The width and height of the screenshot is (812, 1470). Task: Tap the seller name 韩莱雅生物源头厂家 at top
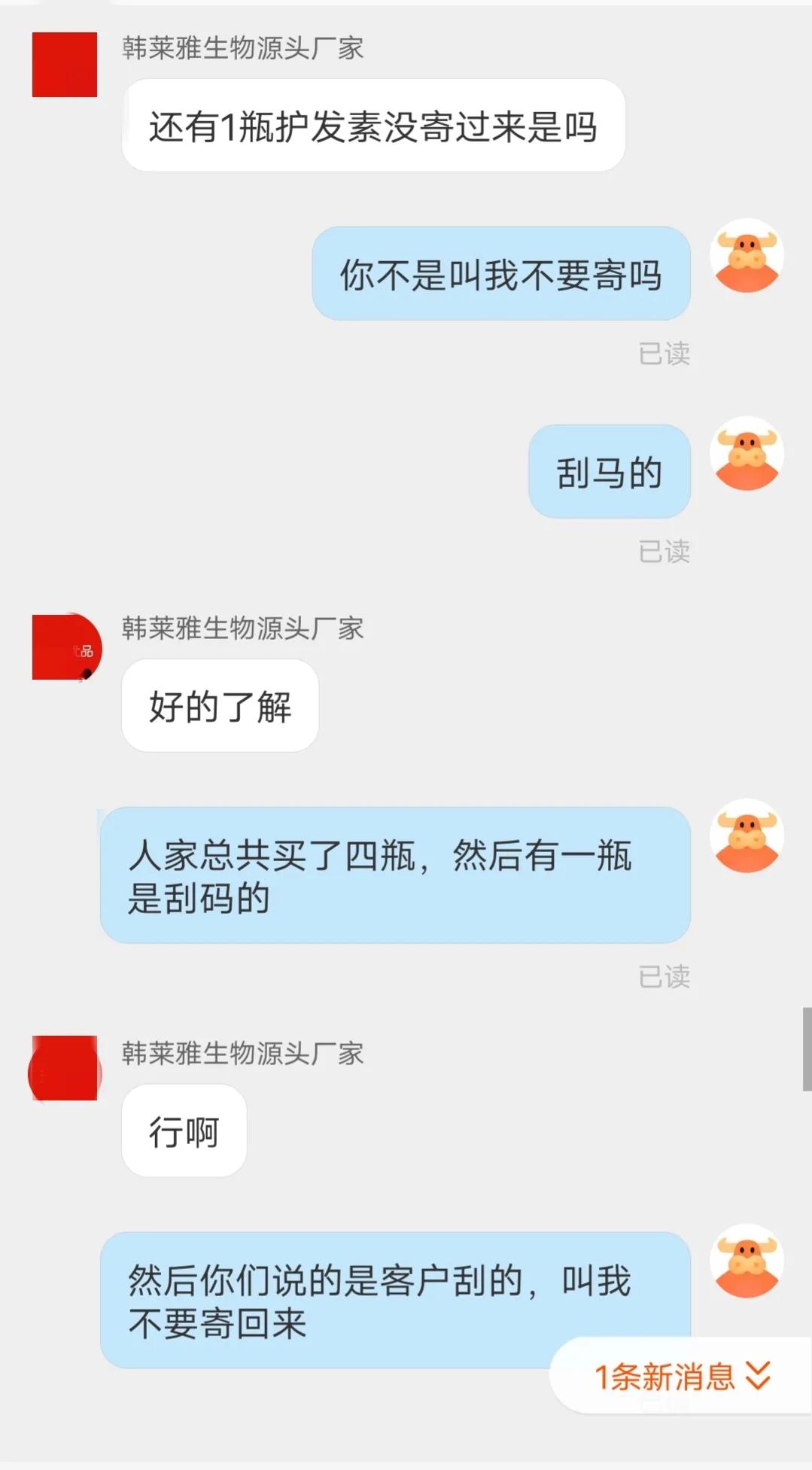pyautogui.click(x=241, y=49)
